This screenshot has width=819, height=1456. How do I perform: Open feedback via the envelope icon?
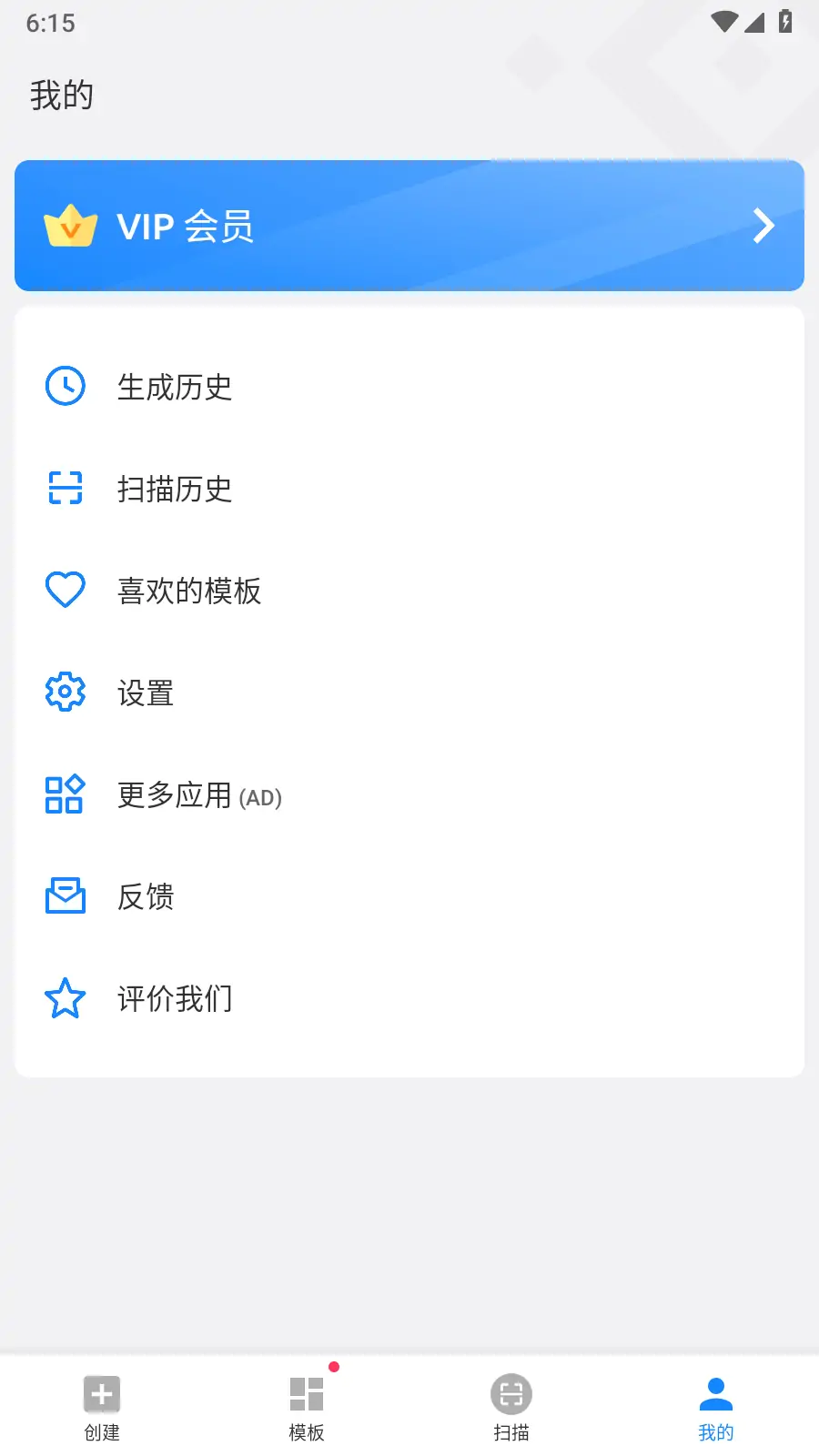(65, 896)
